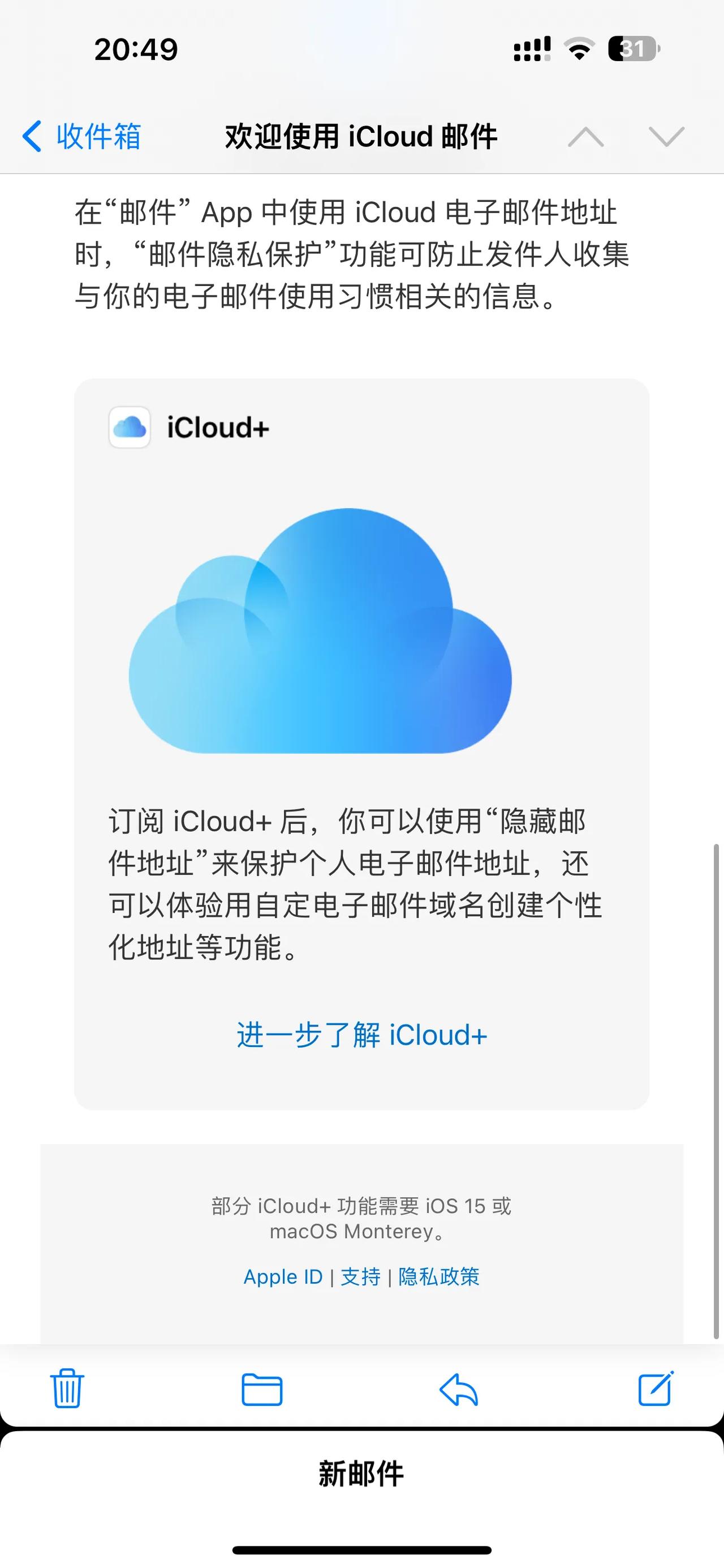Move this email to a folder
724x1568 pixels.
coord(262,1389)
